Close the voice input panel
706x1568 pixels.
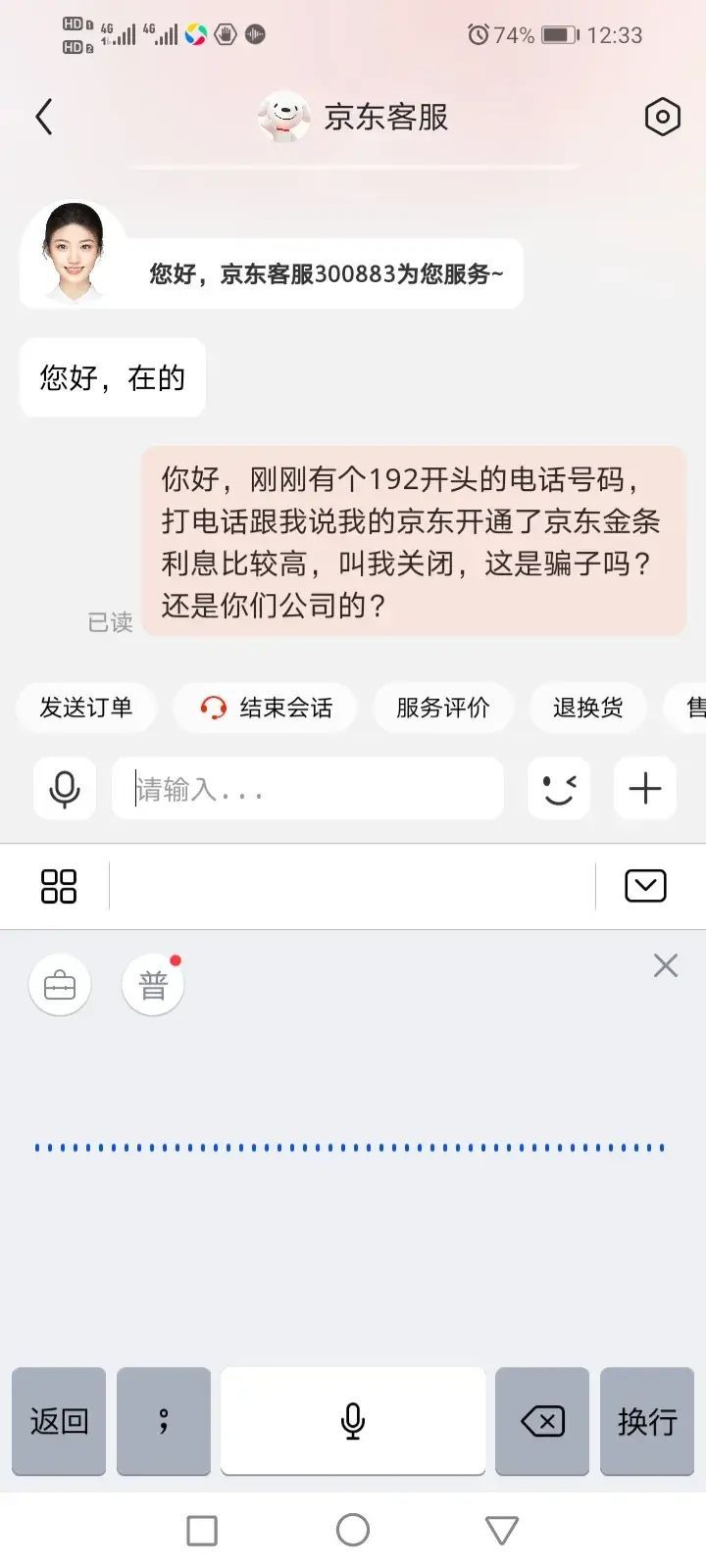tap(666, 966)
